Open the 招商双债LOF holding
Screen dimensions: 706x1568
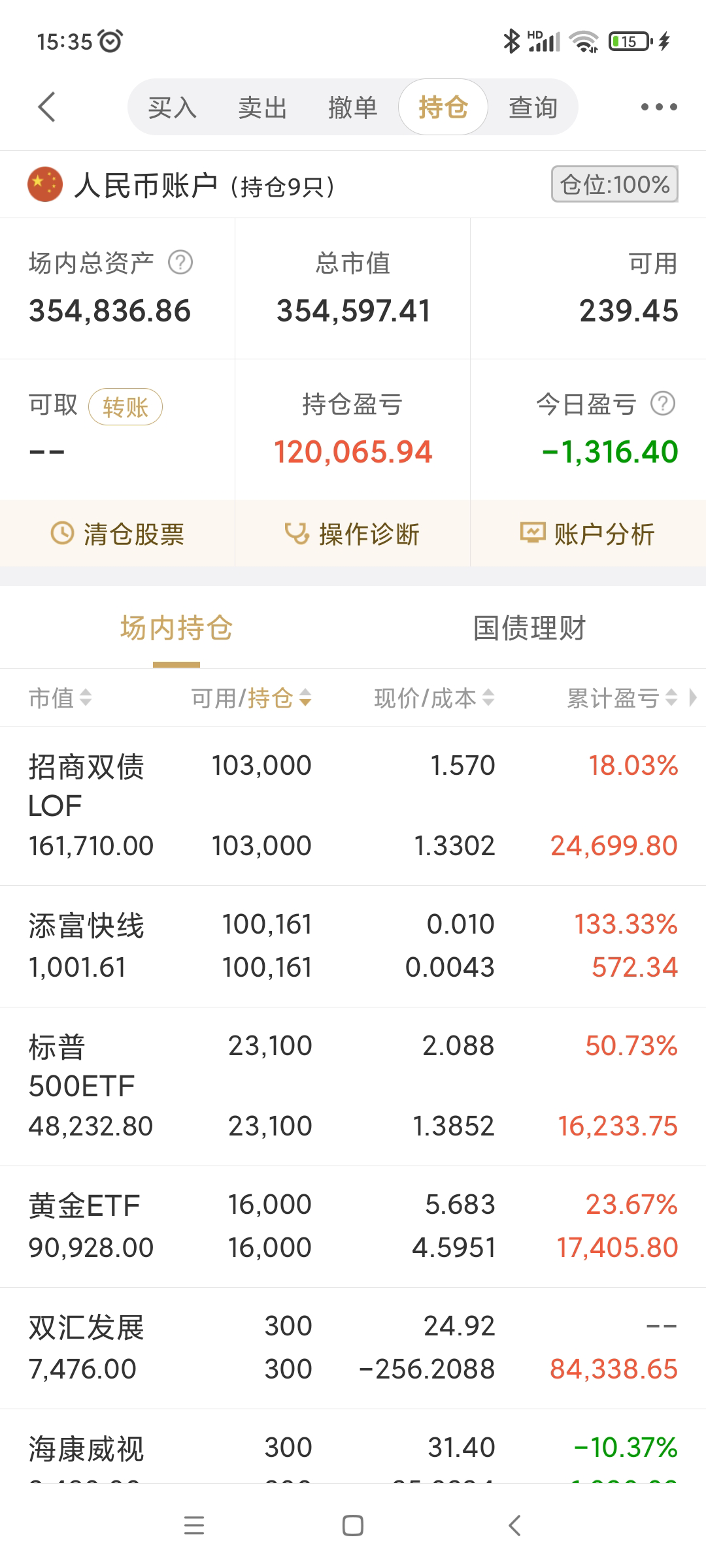pyautogui.click(x=352, y=806)
